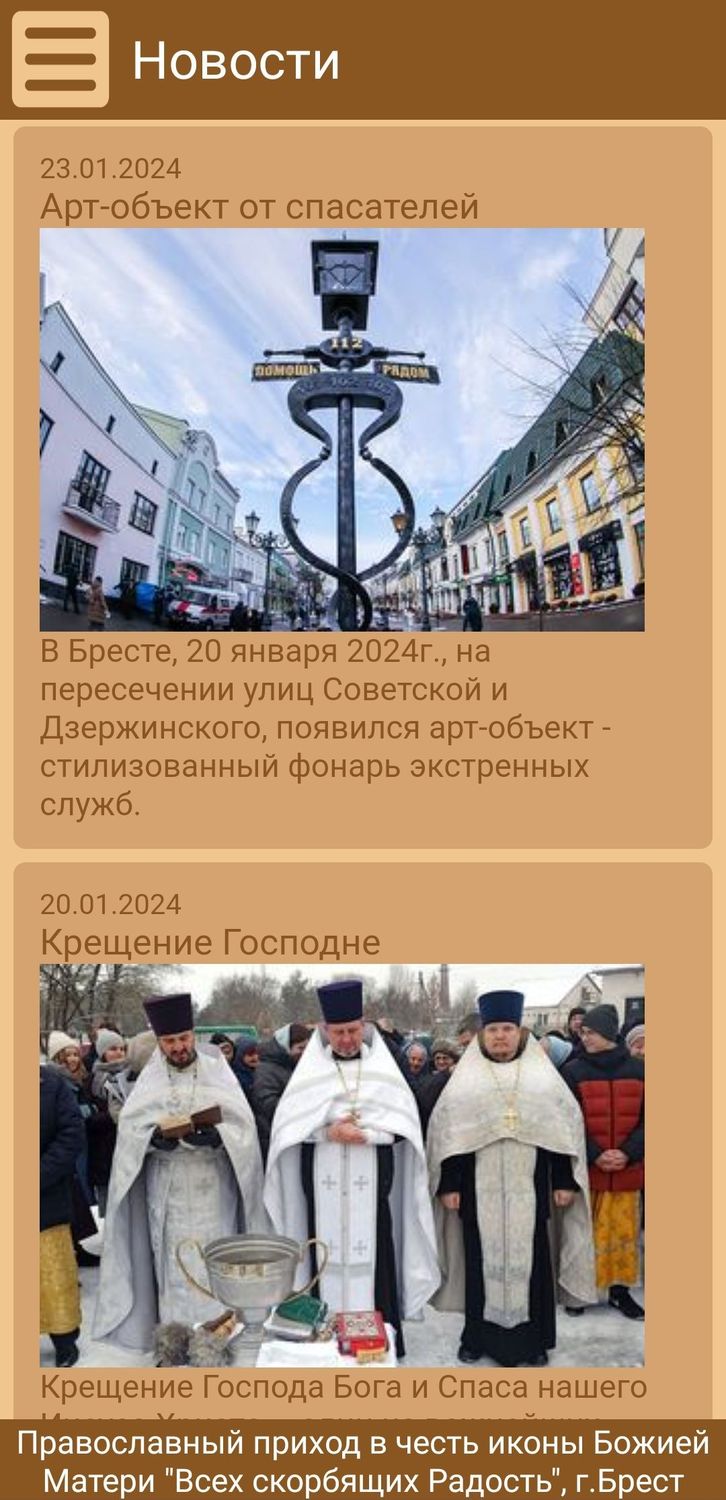The width and height of the screenshot is (726, 1500).
Task: Open the hamburger navigation menu
Action: (60, 59)
